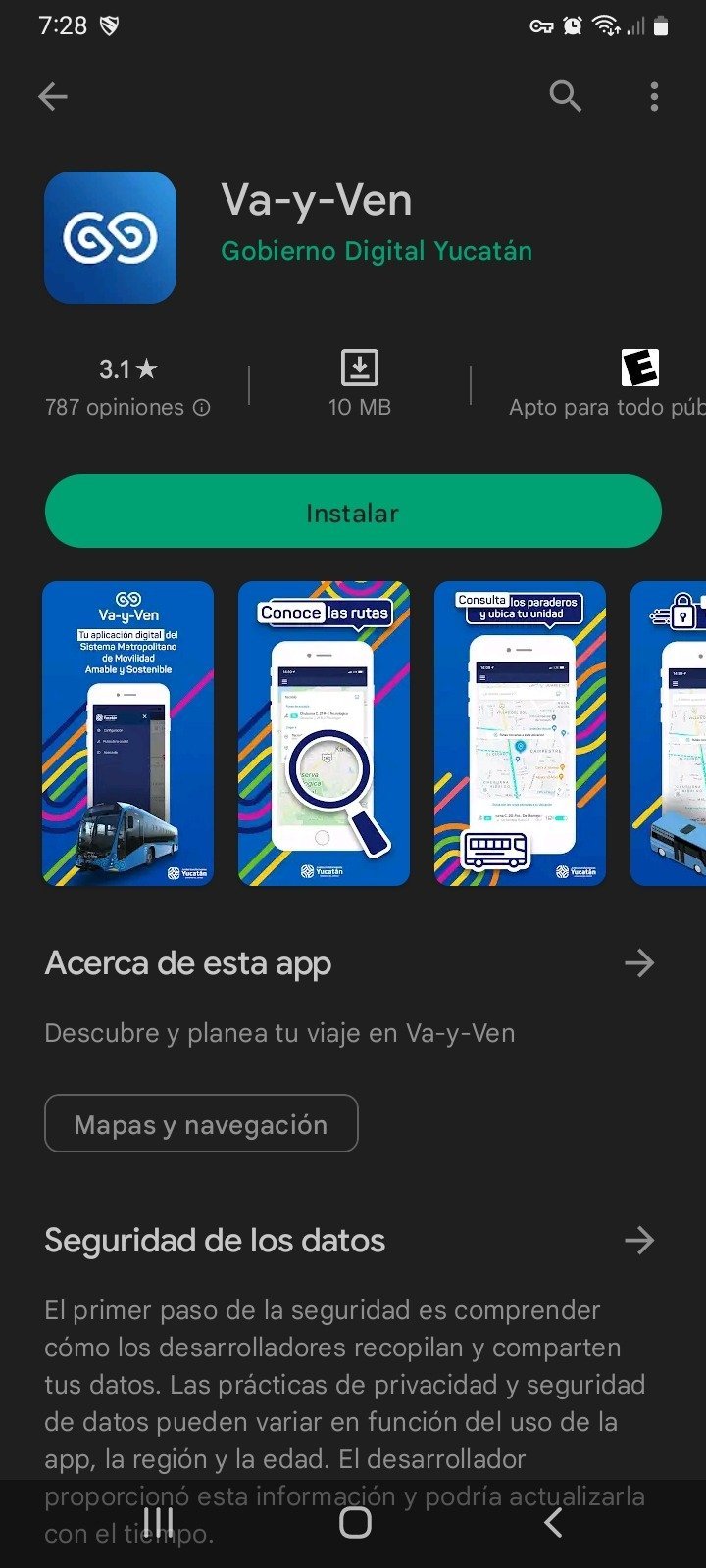This screenshot has width=706, height=1568.
Task: Open the three-dot overflow menu
Action: 654,96
